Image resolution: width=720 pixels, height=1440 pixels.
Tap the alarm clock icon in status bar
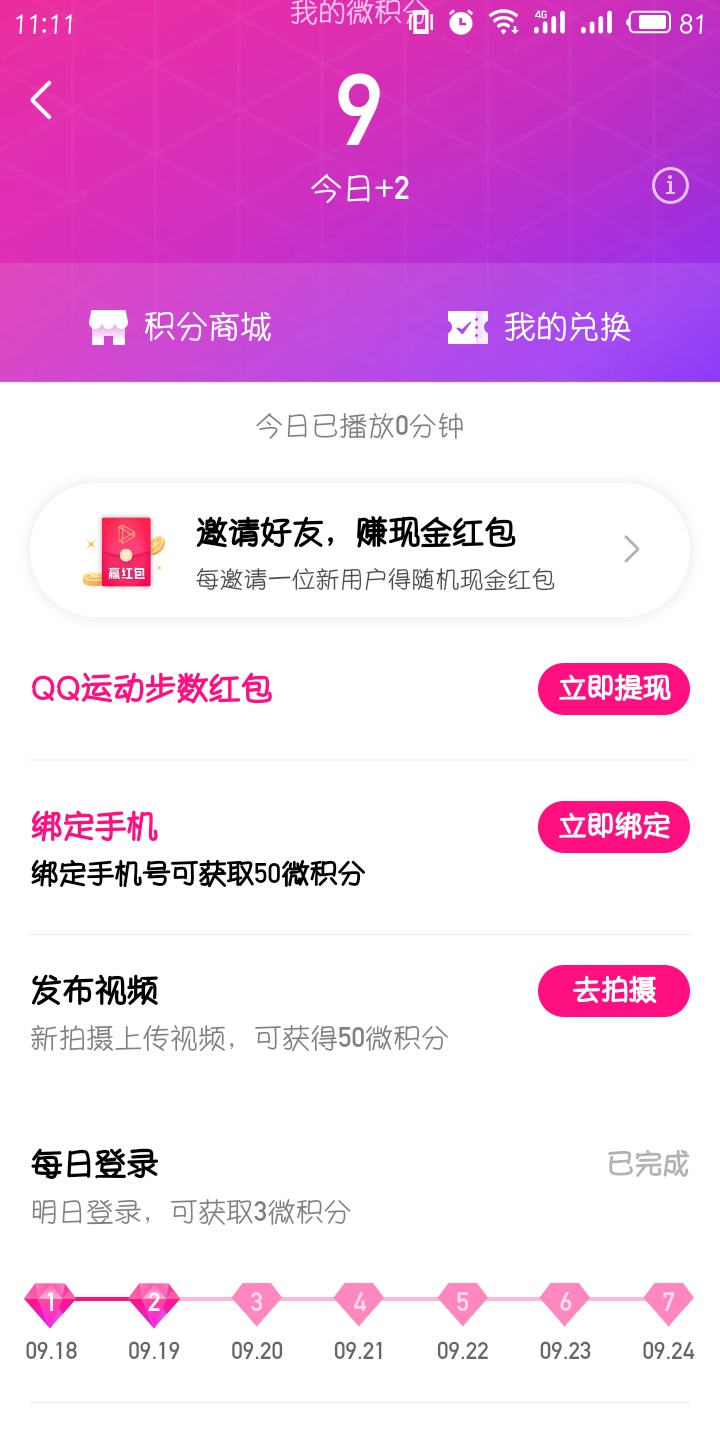(459, 21)
